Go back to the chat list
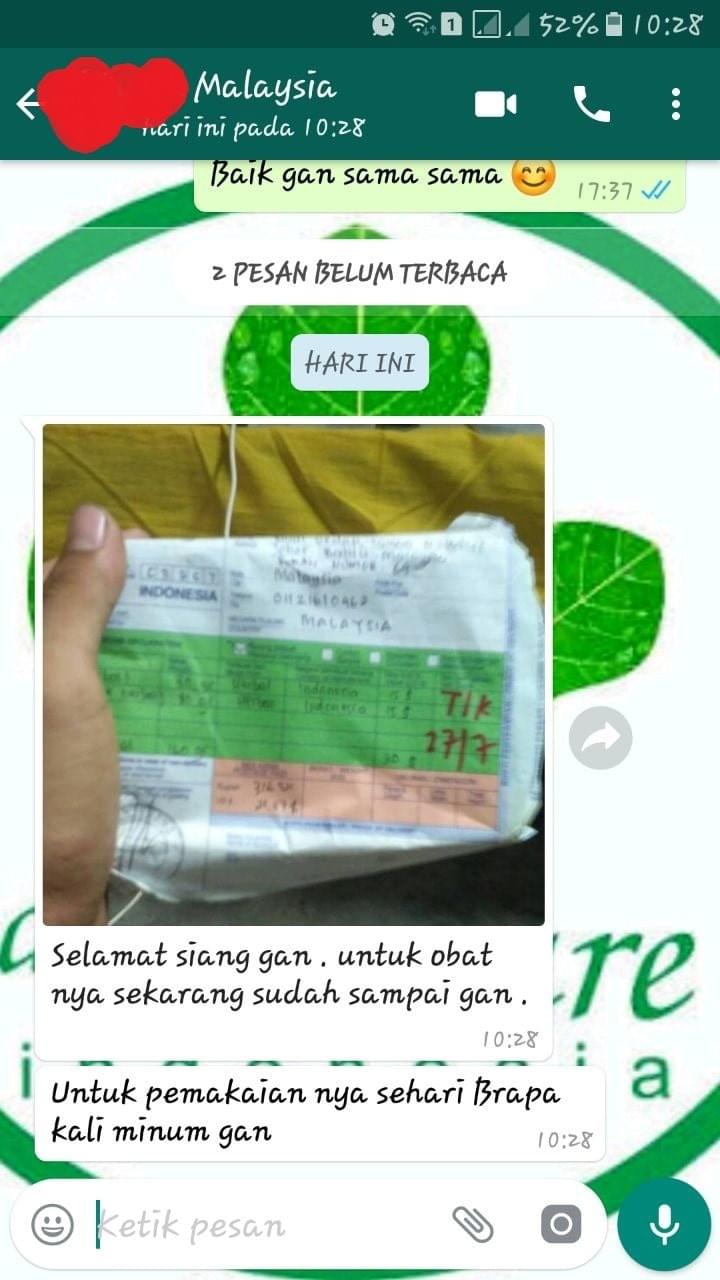The image size is (720, 1280). (x=27, y=104)
